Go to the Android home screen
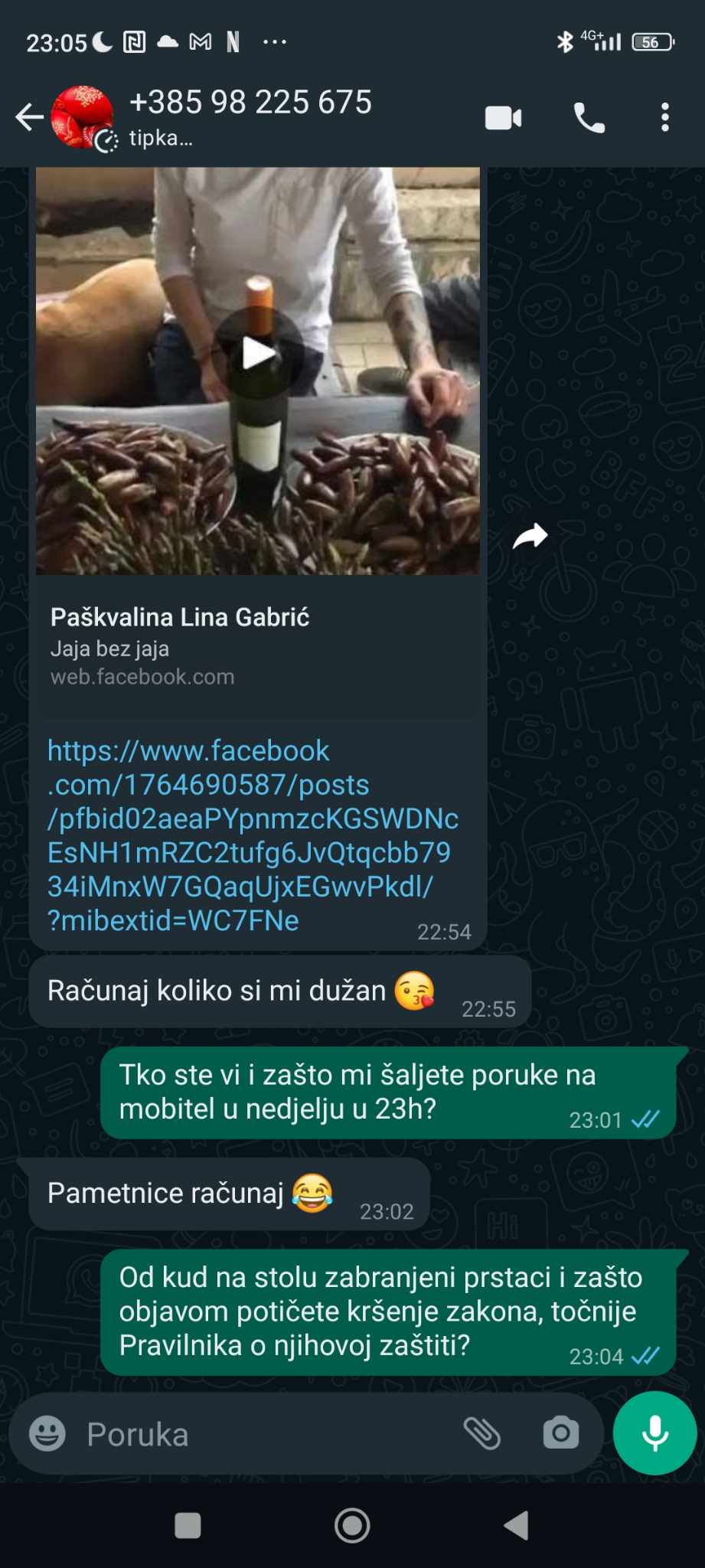705x1568 pixels. pyautogui.click(x=352, y=1526)
